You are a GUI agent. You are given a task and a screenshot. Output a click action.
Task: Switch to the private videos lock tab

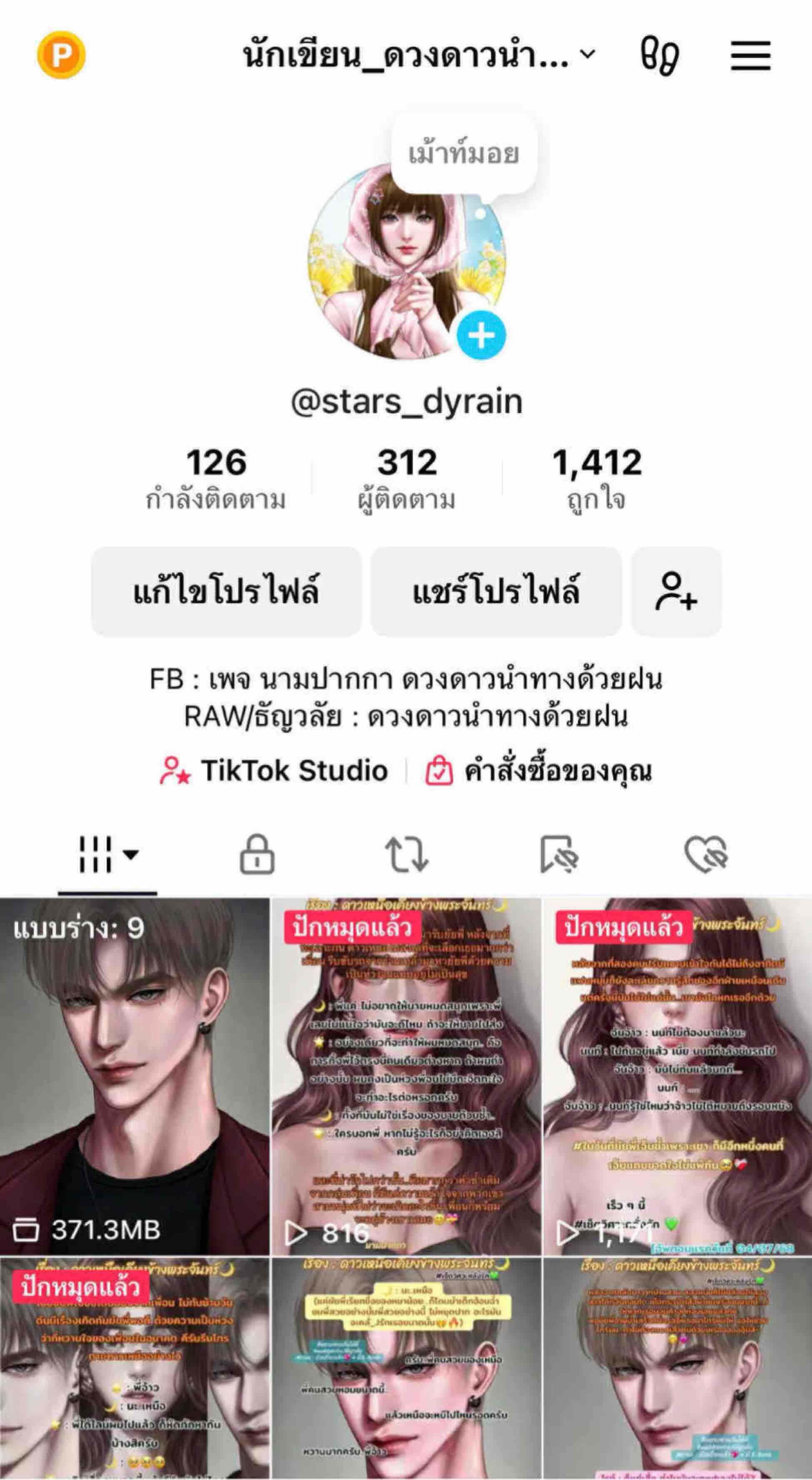point(257,854)
